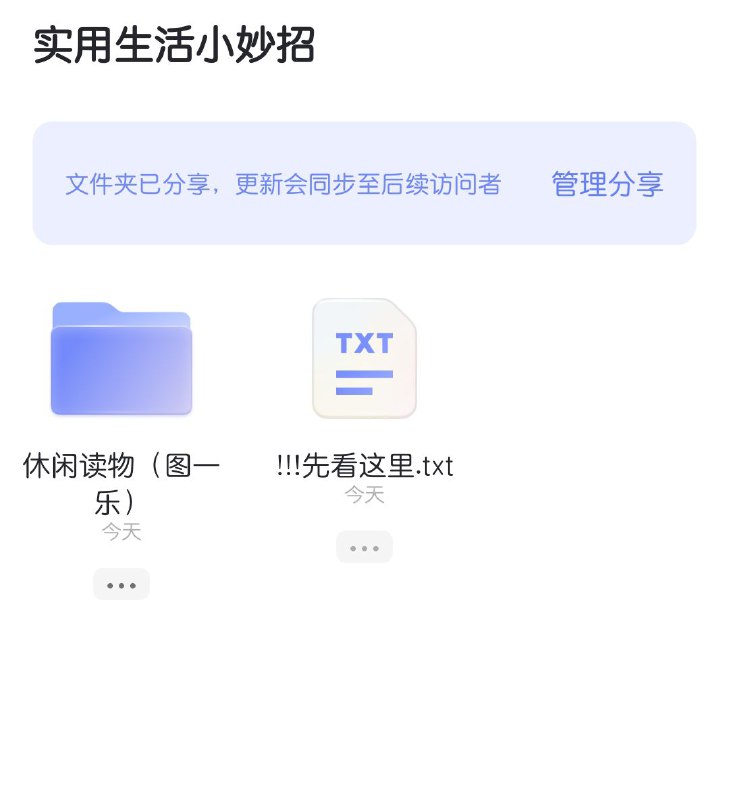Click the shared folder notification bar
This screenshot has width=729, height=800.
364,184
